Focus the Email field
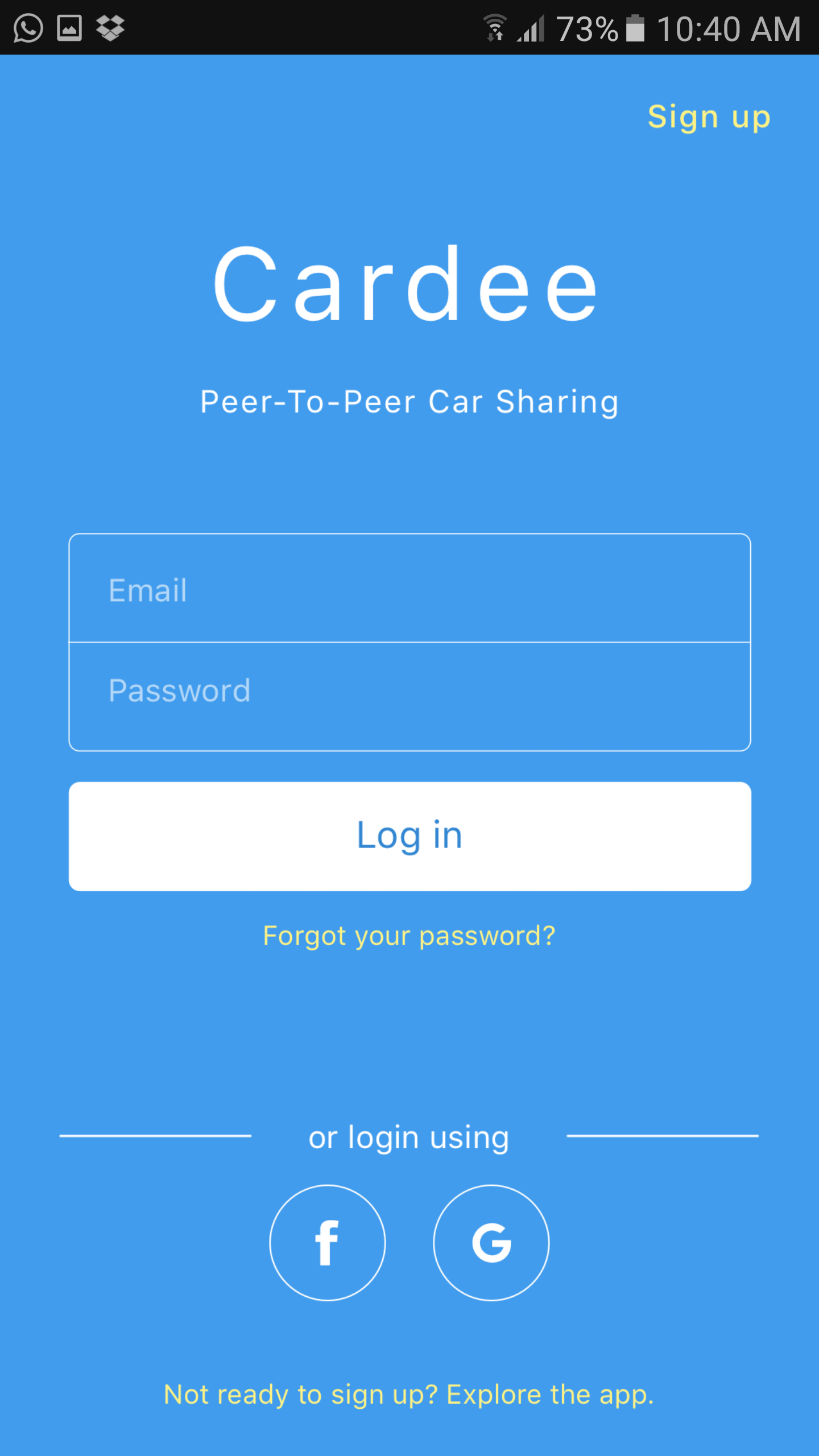 coord(409,589)
